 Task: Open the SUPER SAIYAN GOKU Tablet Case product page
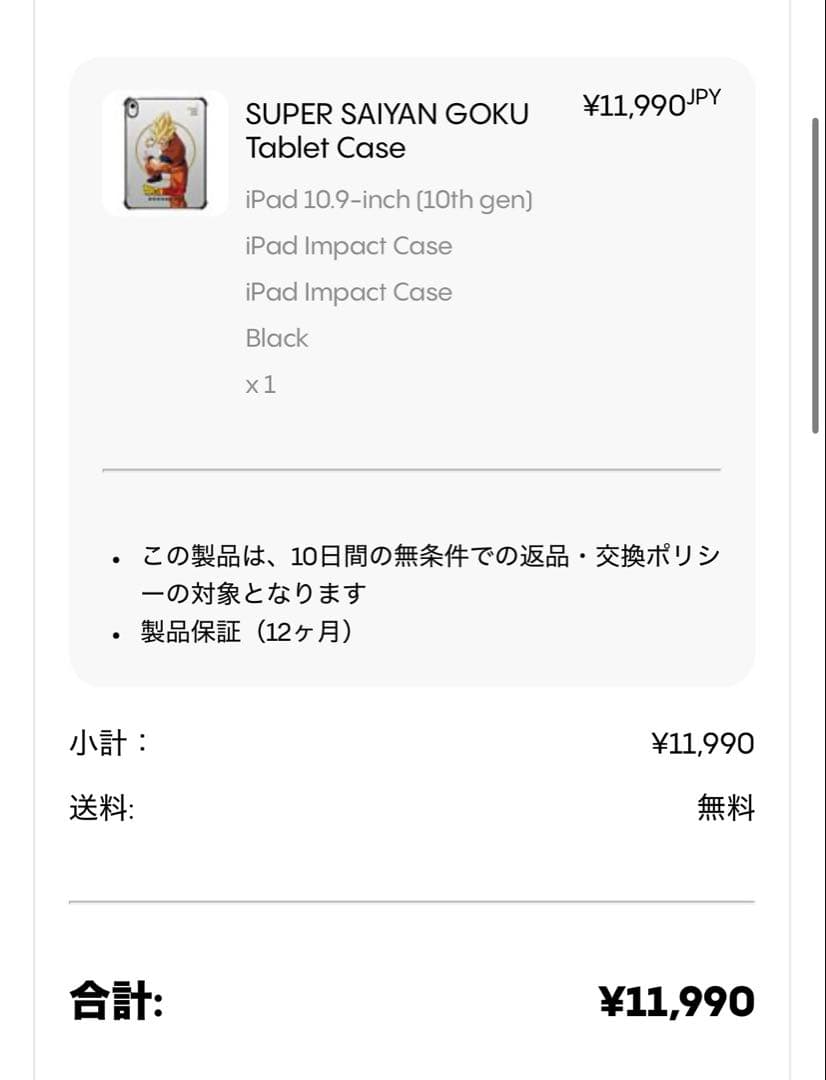tap(388, 130)
